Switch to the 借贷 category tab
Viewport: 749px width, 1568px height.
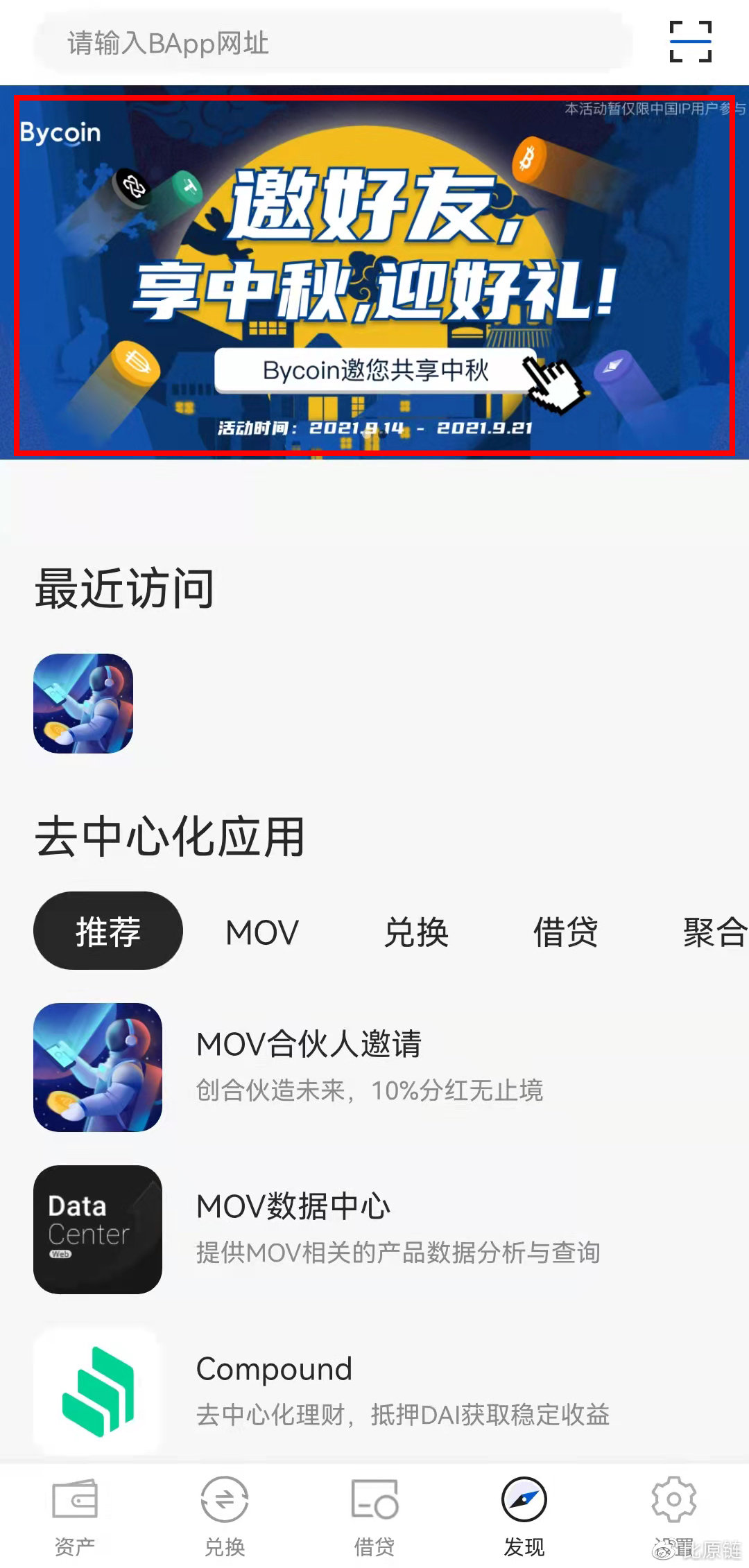pos(565,932)
